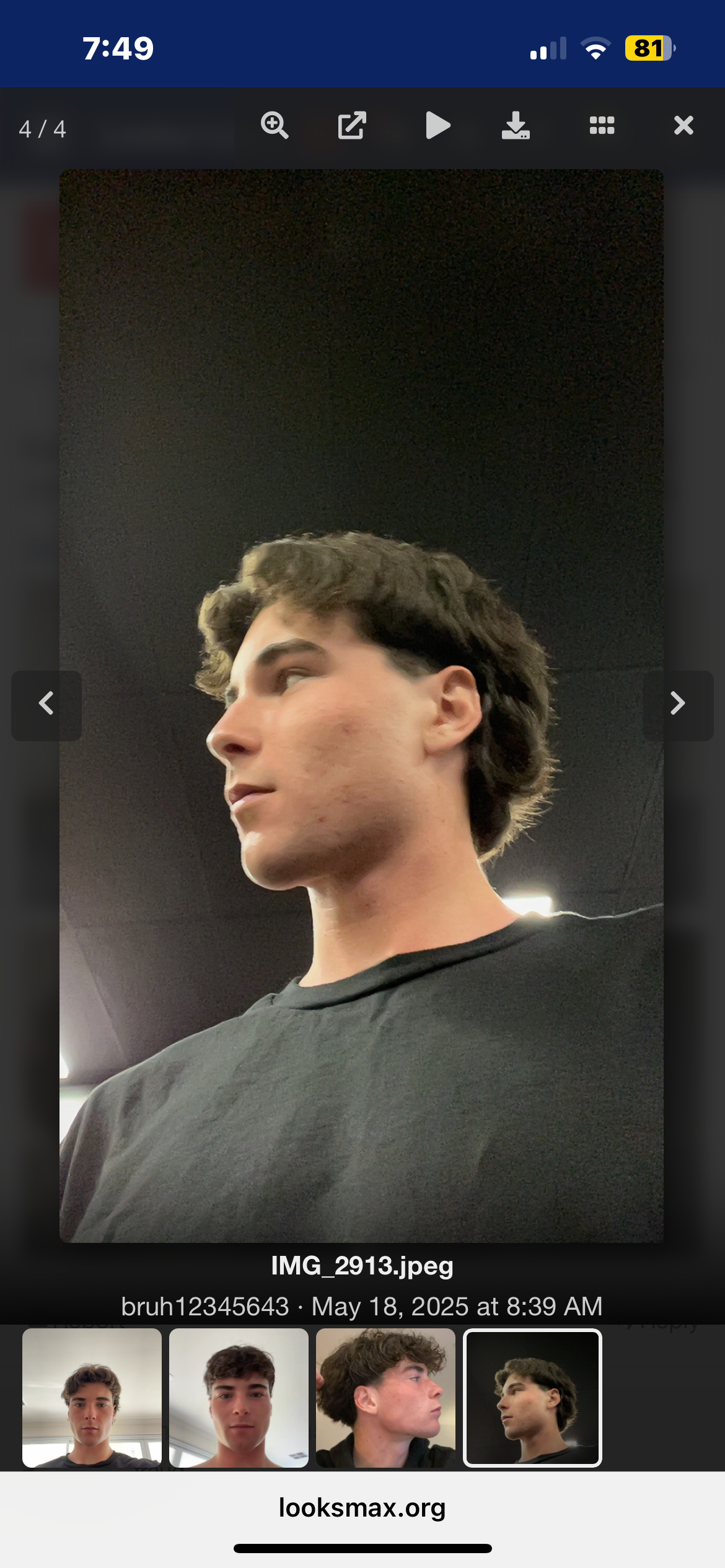Select the second thumbnail in the strip
The height and width of the screenshot is (1568, 725).
239,1397
